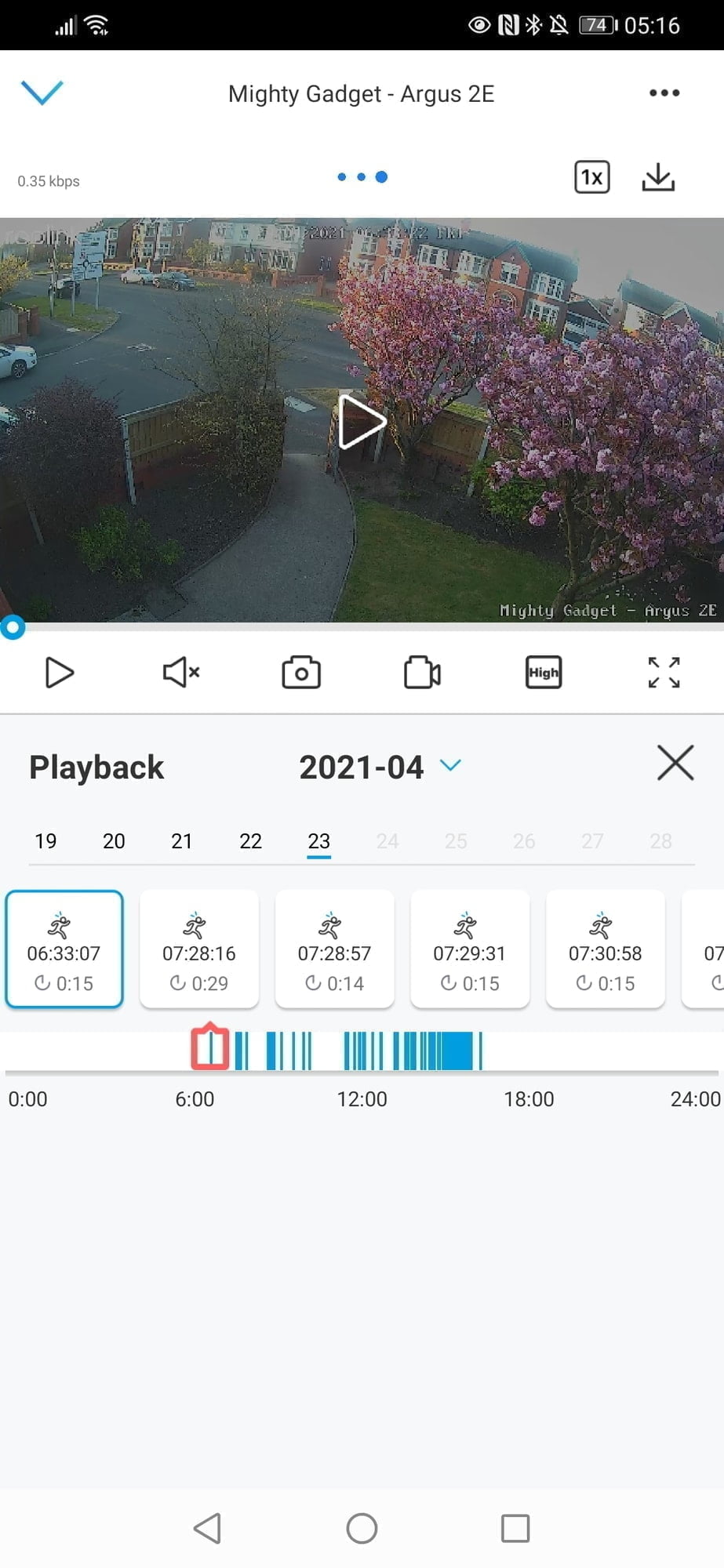
Task: Expand the 2021-04 month dropdown
Action: 450,765
